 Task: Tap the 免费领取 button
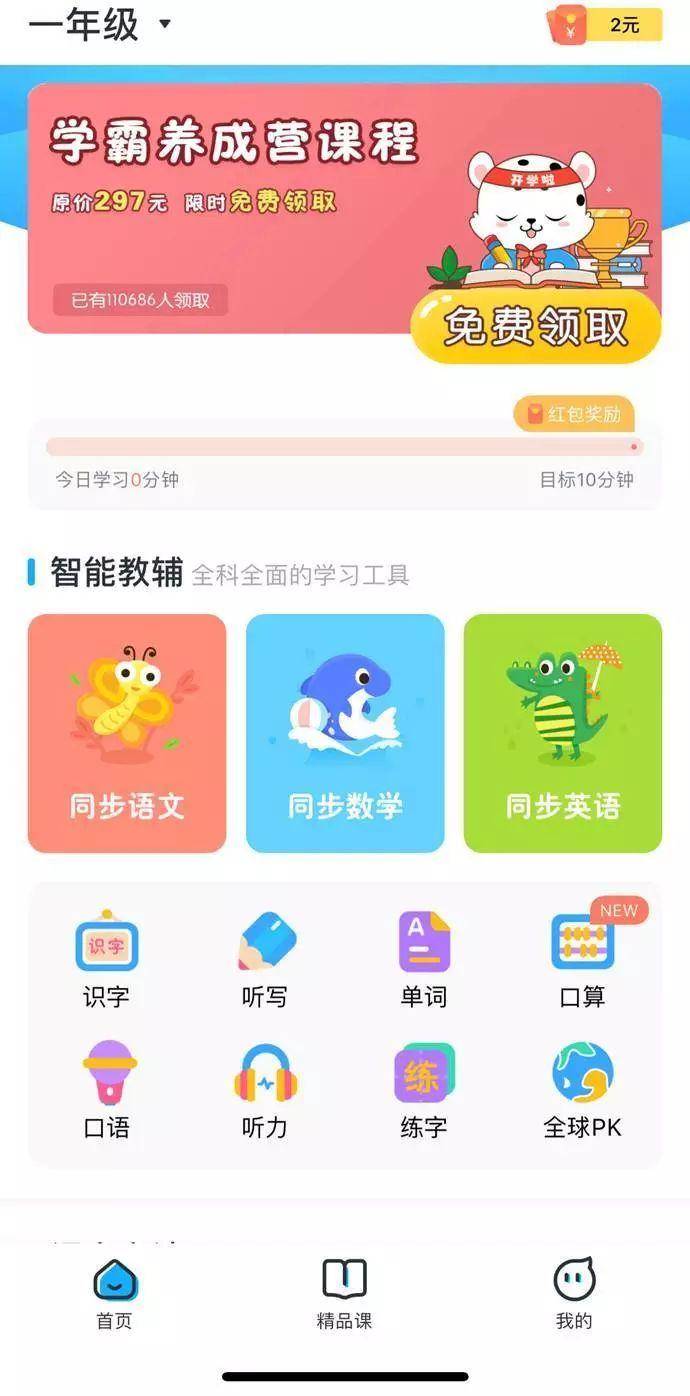(x=536, y=326)
